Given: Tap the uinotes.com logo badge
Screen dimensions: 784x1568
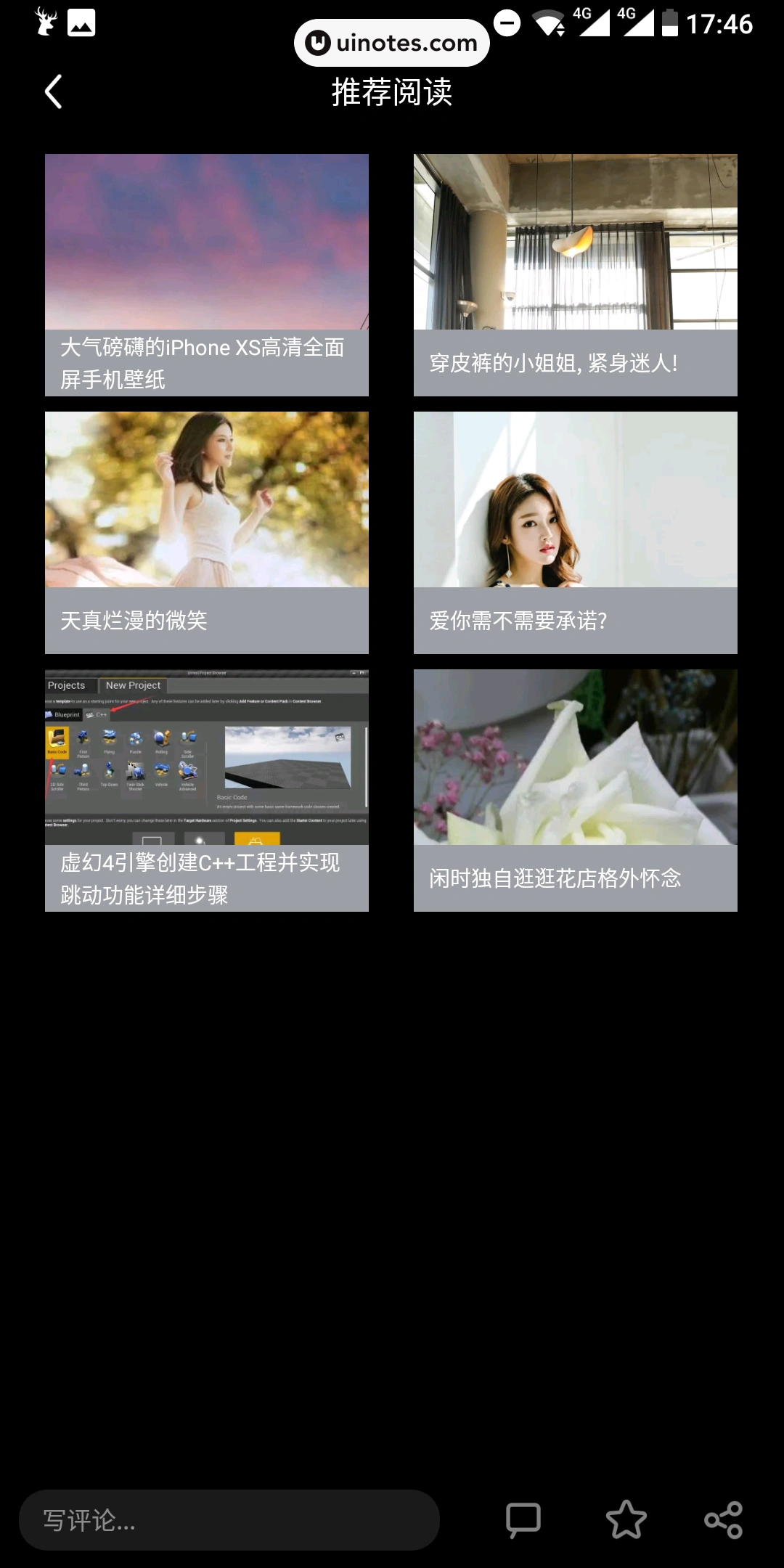Looking at the screenshot, I should (392, 42).
